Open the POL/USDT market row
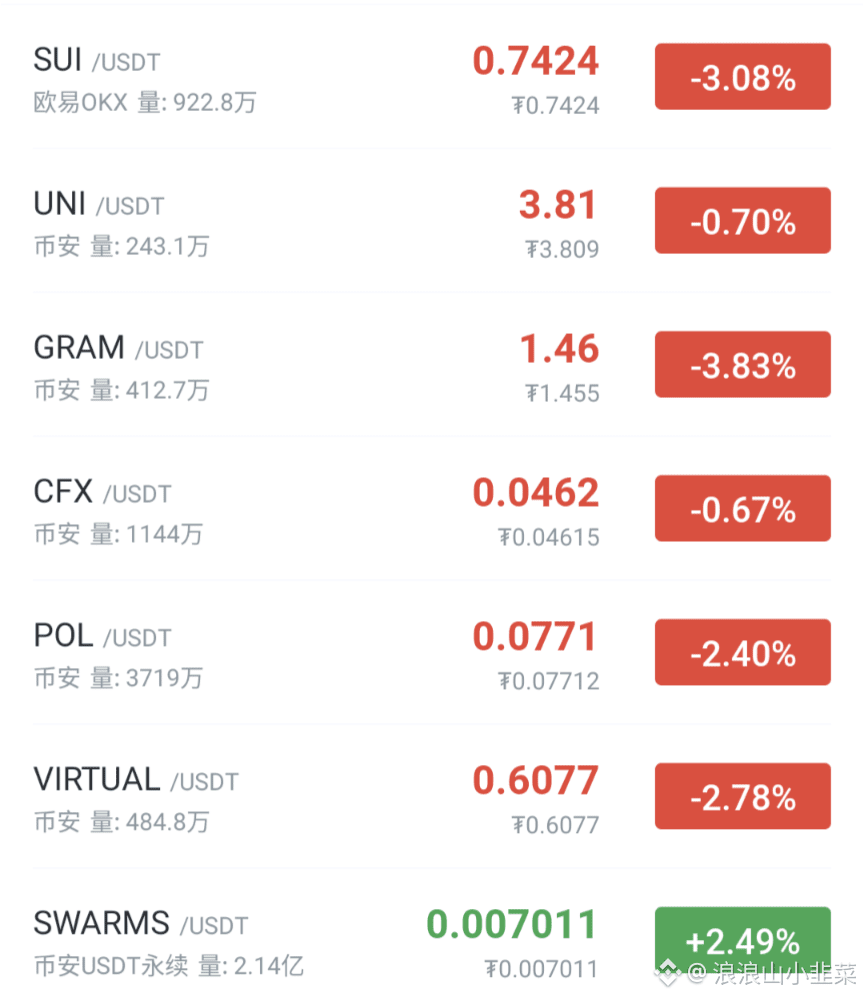 432,652
